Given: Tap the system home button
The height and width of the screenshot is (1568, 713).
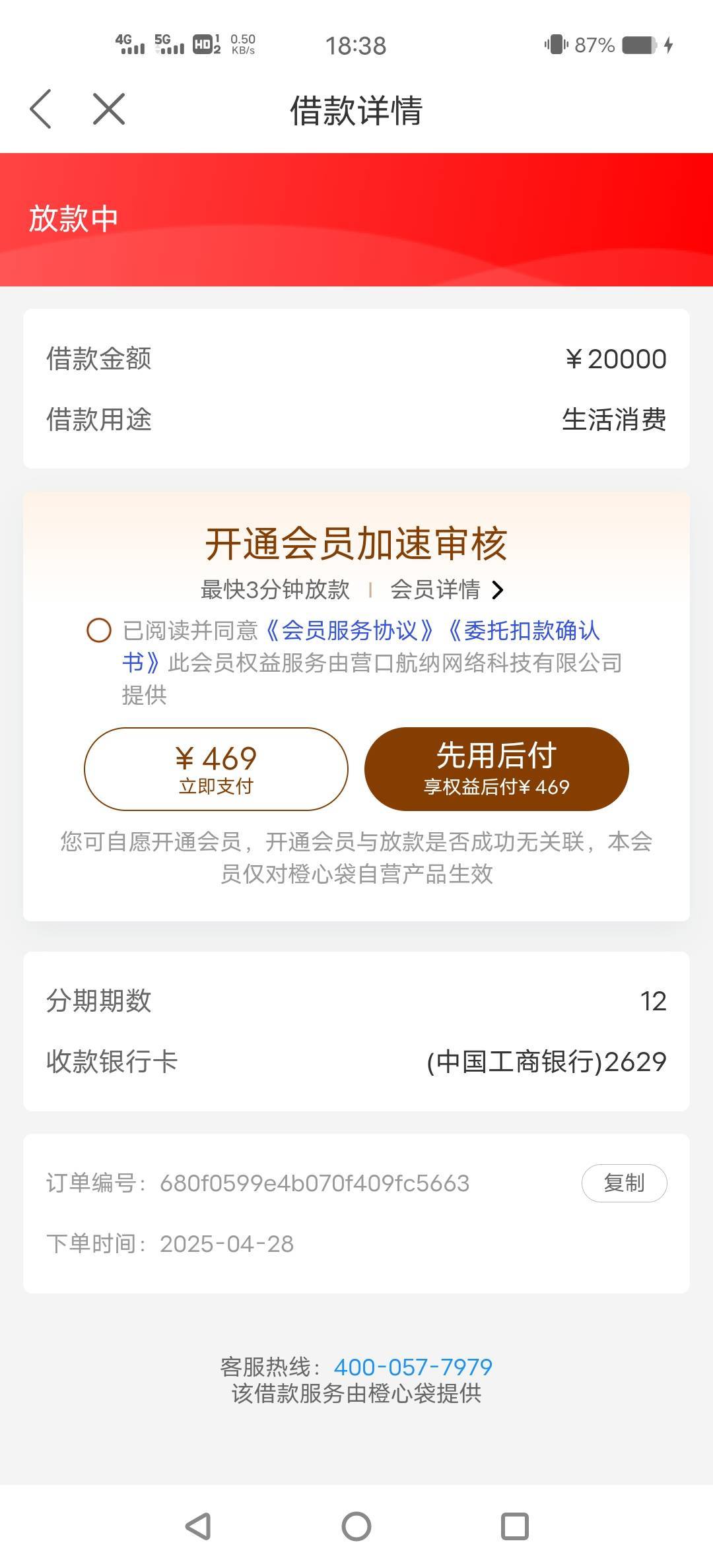Looking at the screenshot, I should coord(356,1526).
